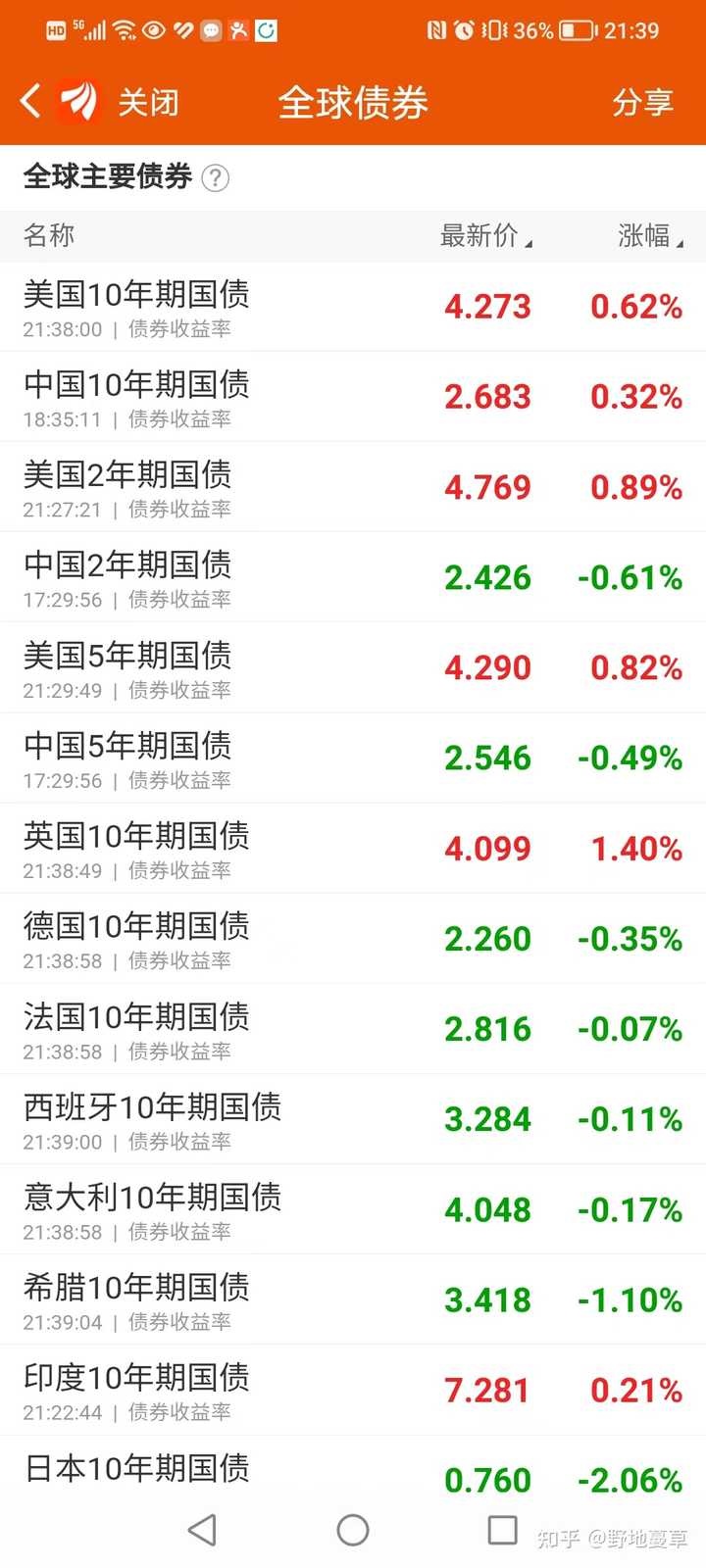
Task: Tap the triangle back navigation button
Action: click(202, 1529)
